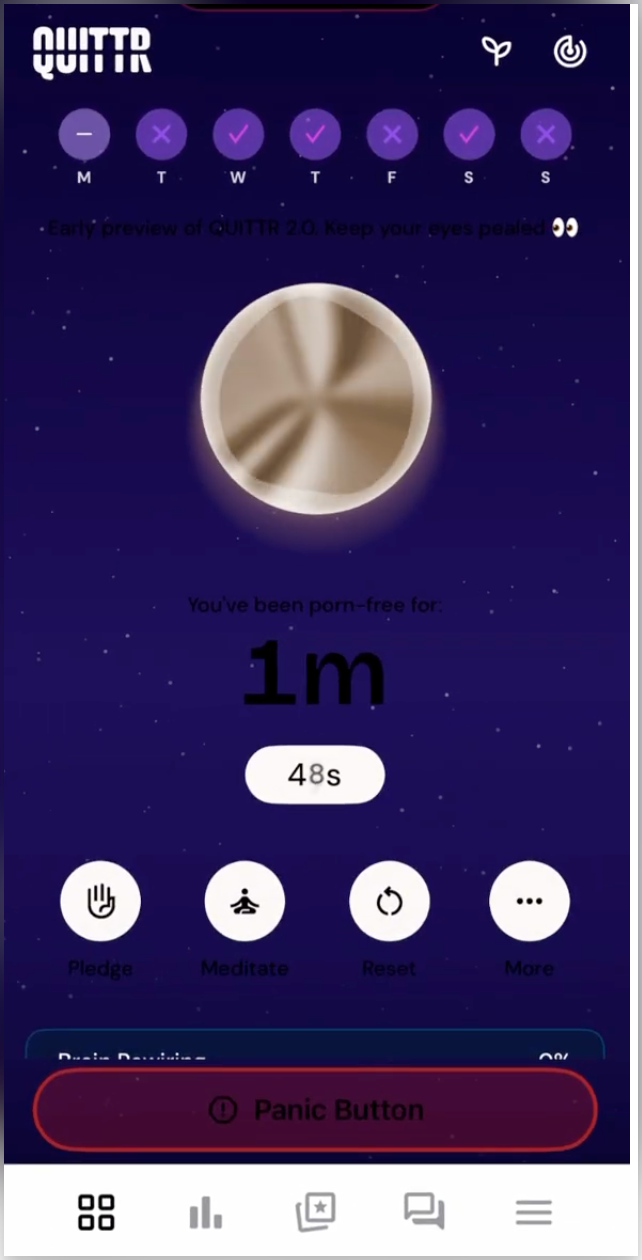
Task: Hit the Panic Button
Action: click(316, 1110)
